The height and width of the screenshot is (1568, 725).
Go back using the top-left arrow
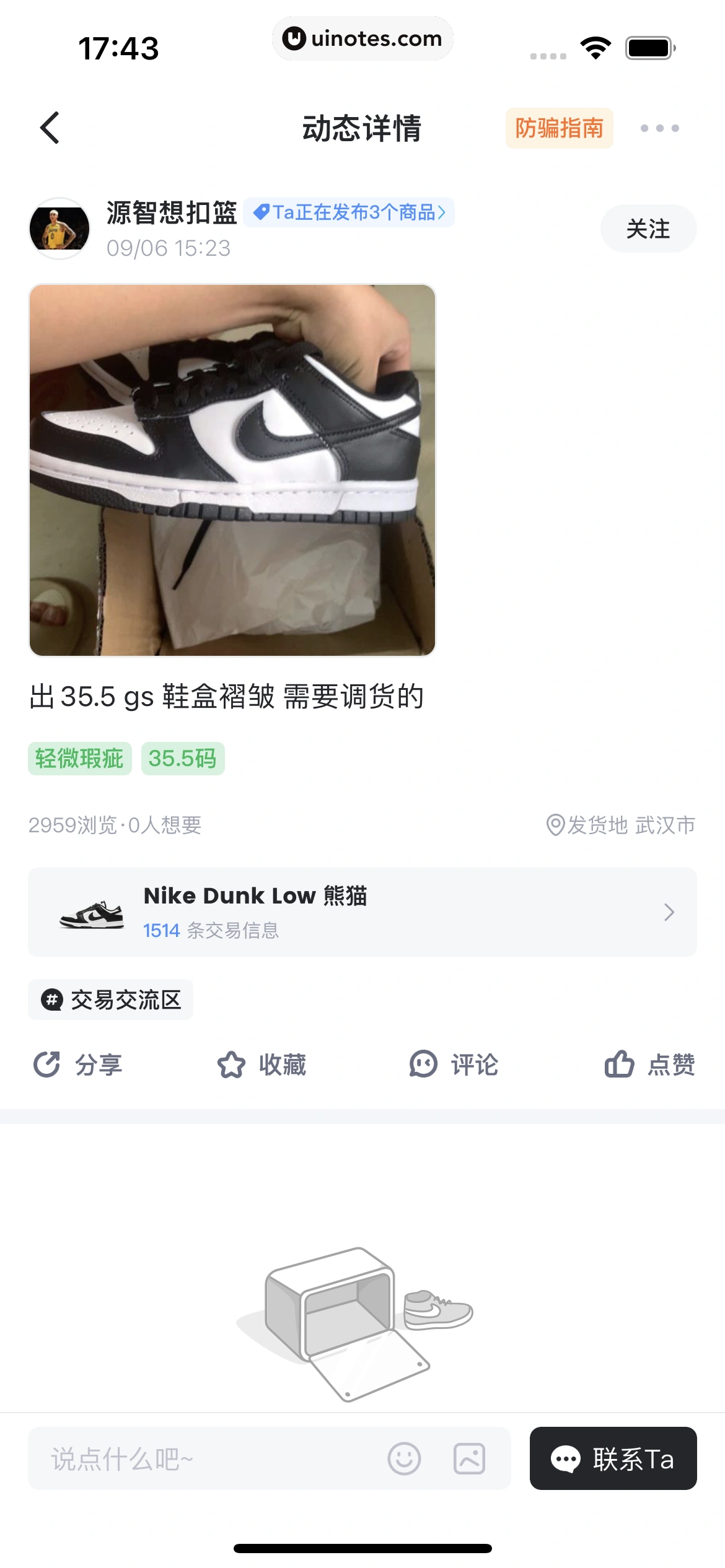pos(50,128)
